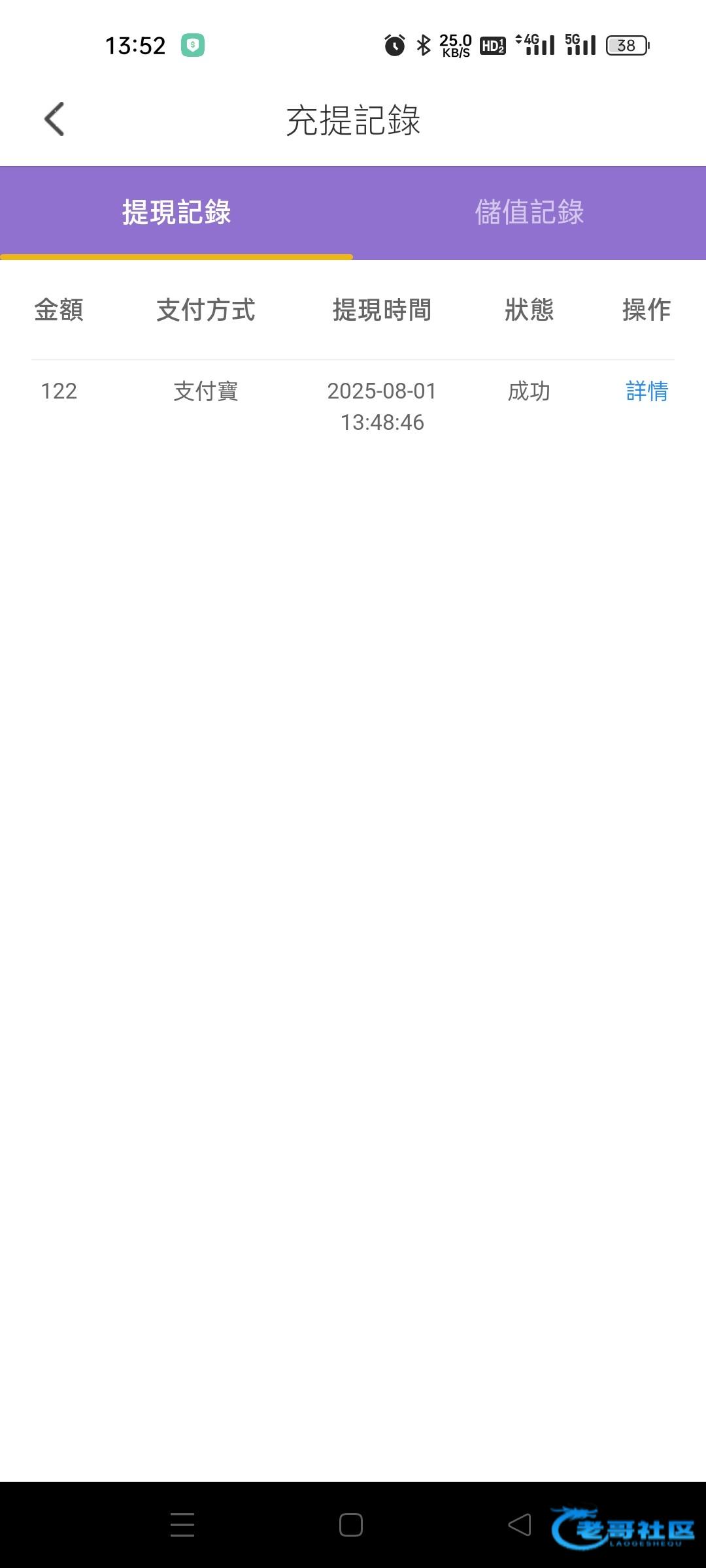Switch to the 儲值記錄 tab
The height and width of the screenshot is (1568, 706).
pyautogui.click(x=529, y=212)
